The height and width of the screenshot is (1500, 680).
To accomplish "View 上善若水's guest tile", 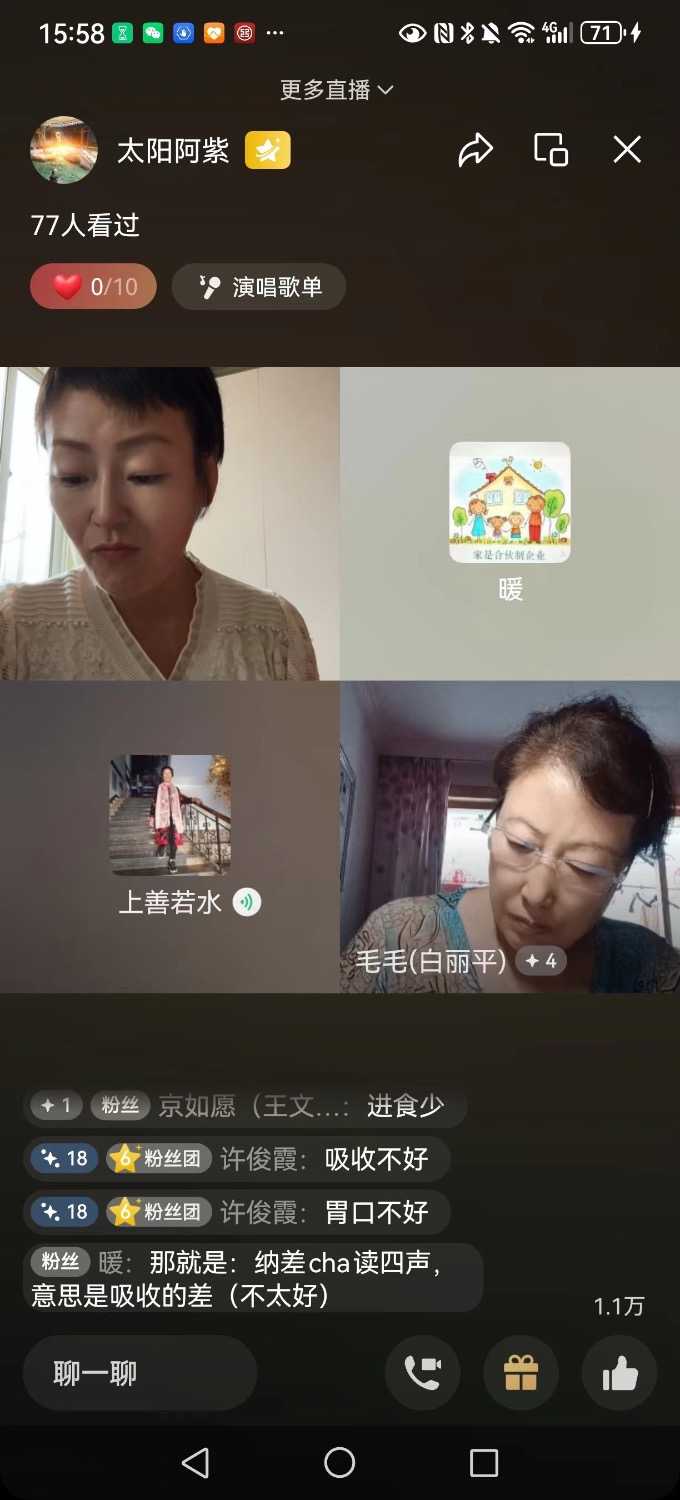I will pos(170,835).
